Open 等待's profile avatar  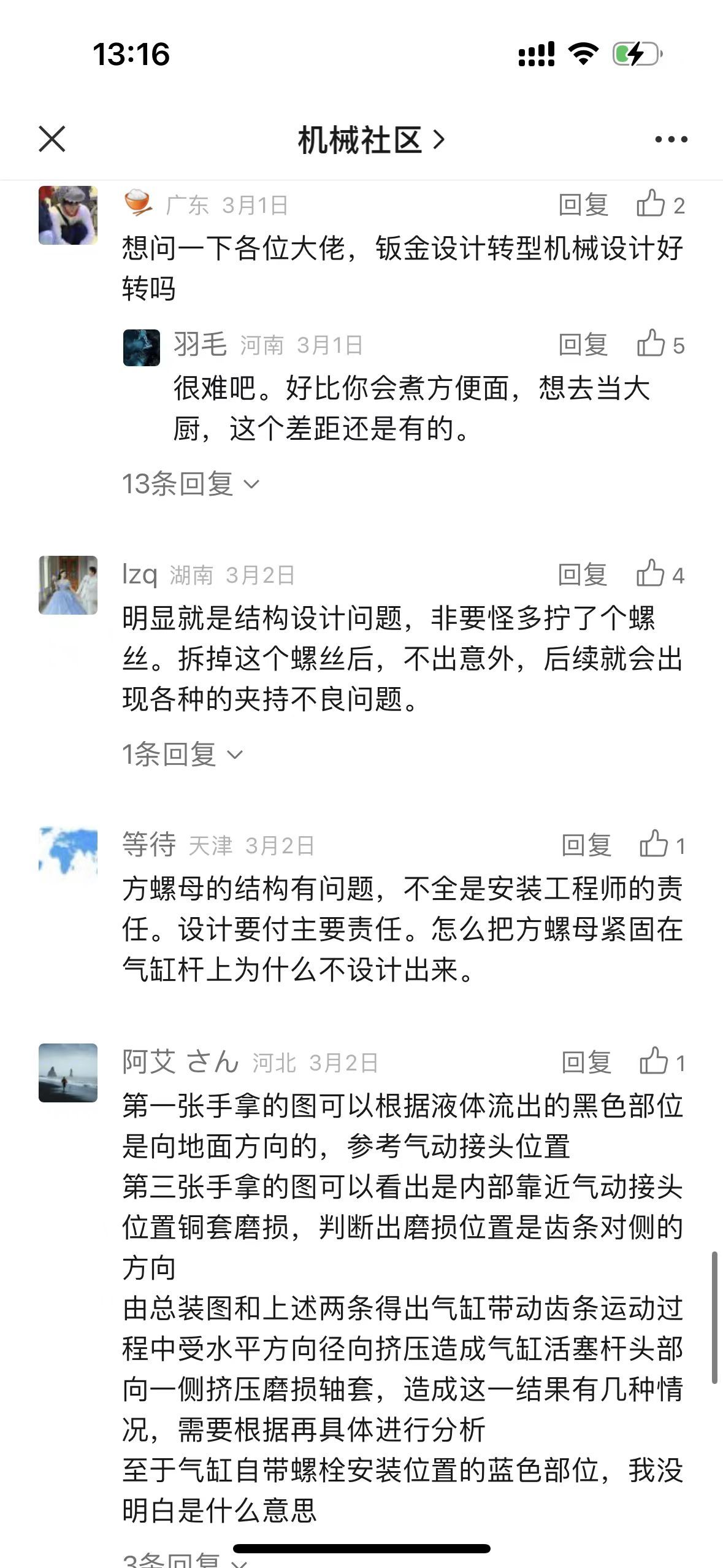[x=68, y=855]
